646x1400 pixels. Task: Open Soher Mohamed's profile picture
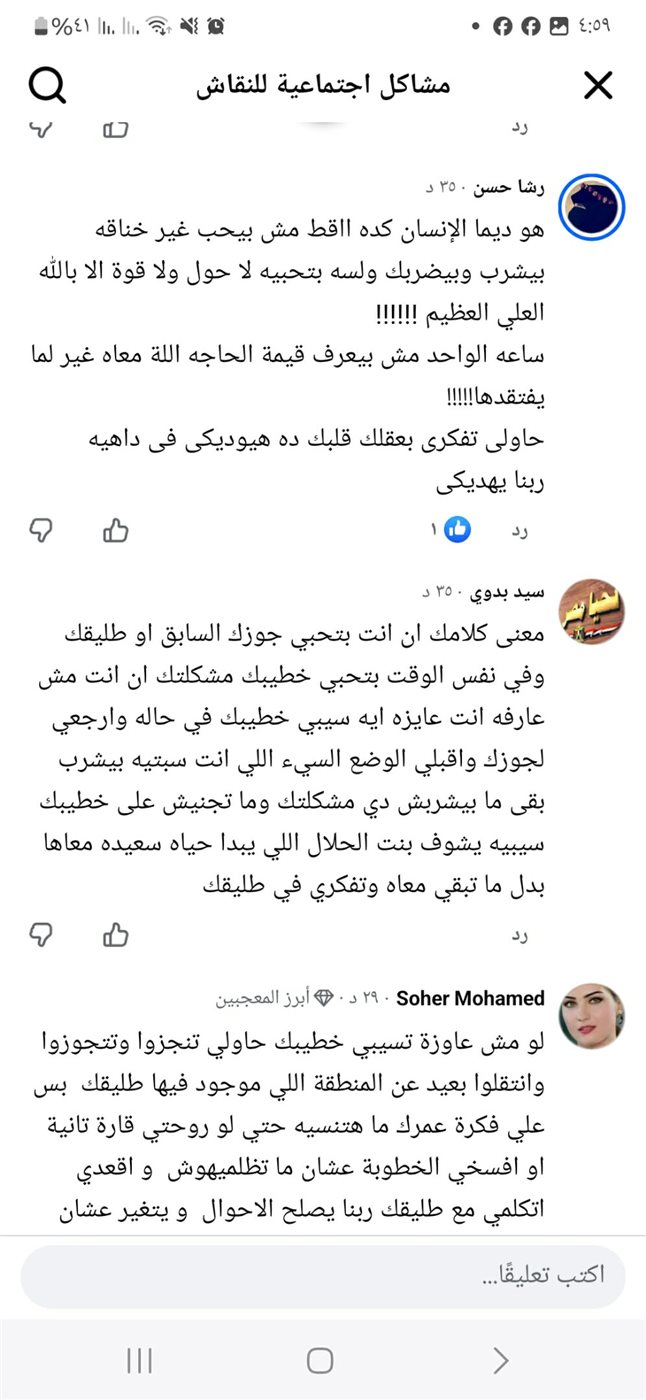point(591,1016)
